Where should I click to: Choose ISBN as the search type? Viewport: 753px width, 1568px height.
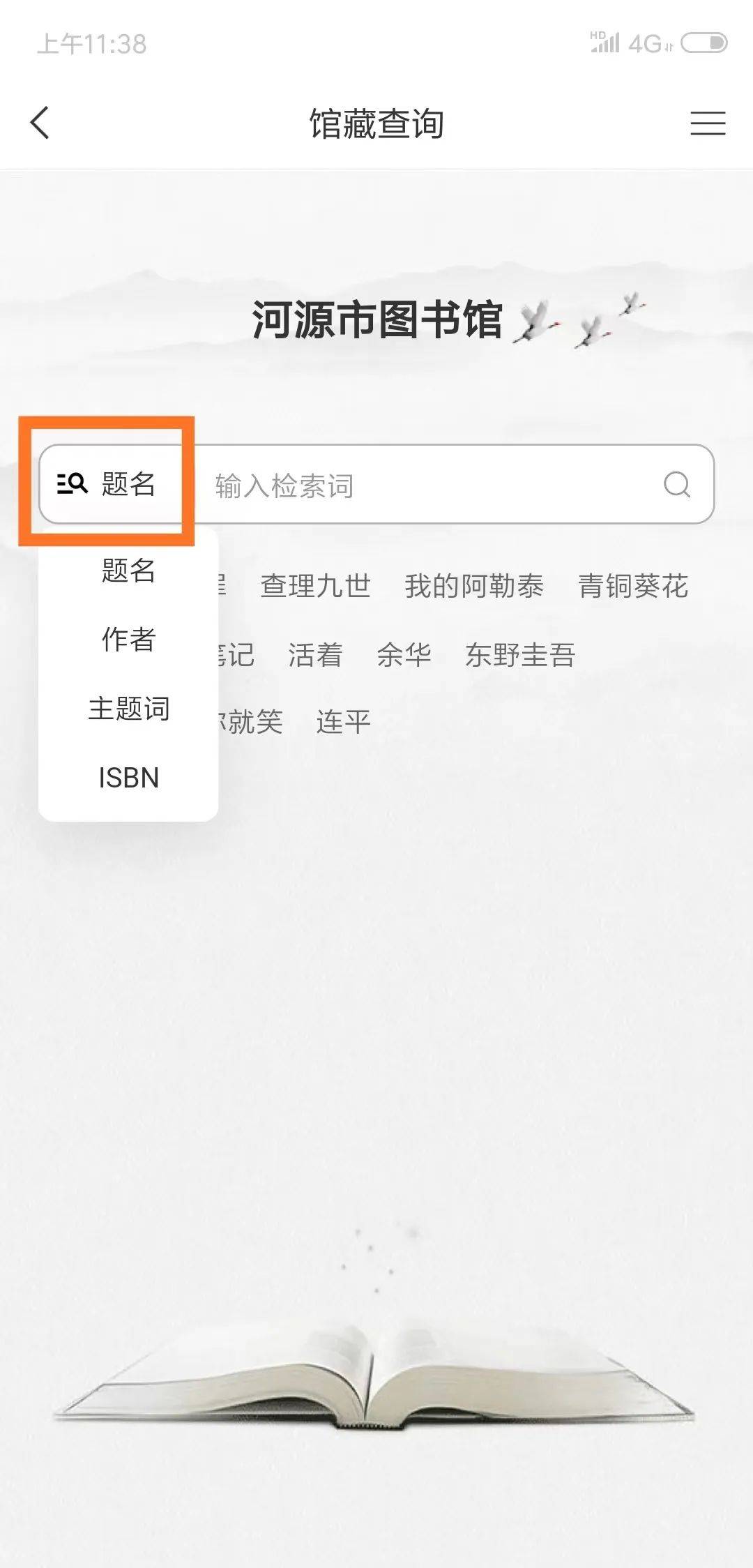tap(128, 778)
